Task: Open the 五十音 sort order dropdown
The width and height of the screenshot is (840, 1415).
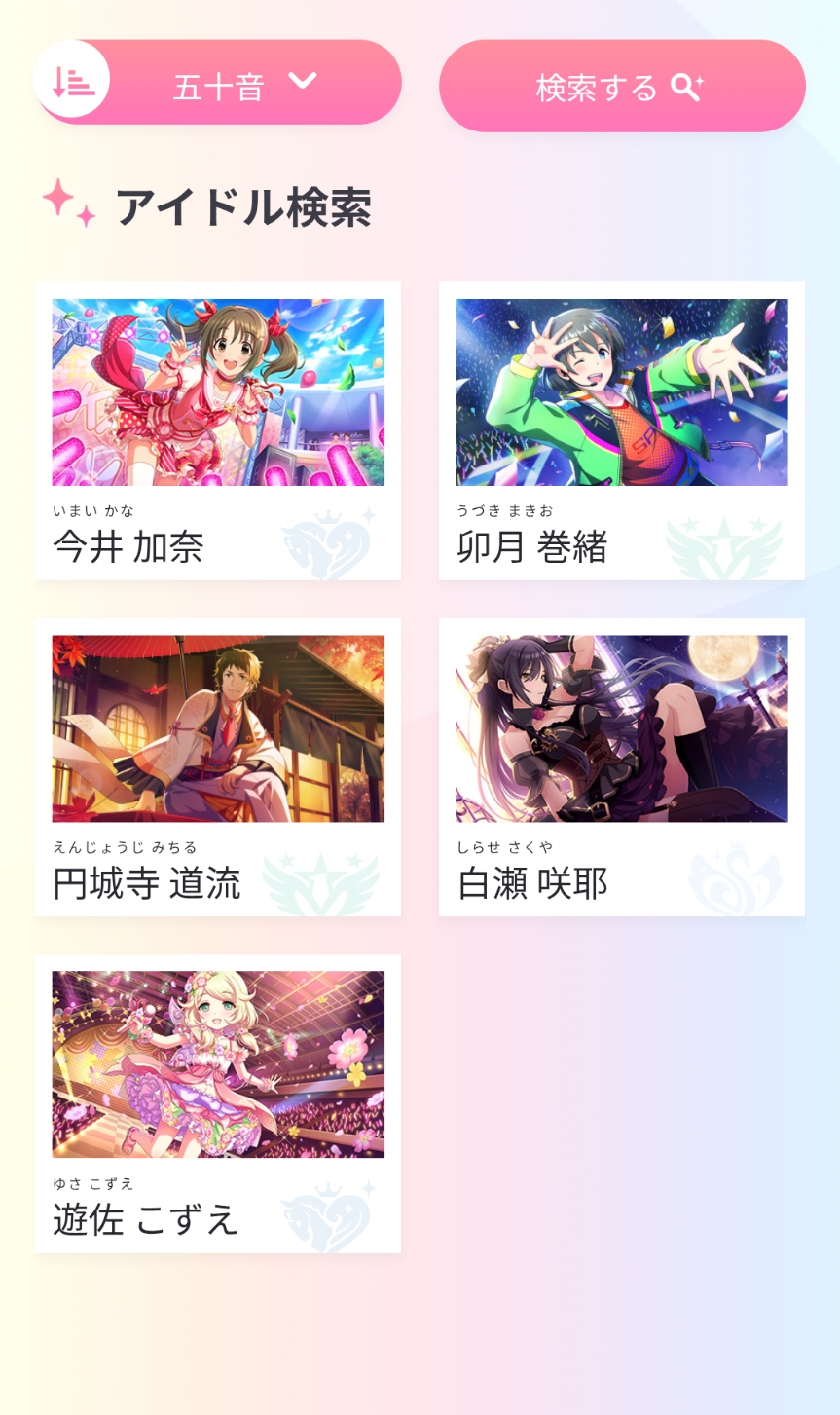Action: tap(243, 84)
